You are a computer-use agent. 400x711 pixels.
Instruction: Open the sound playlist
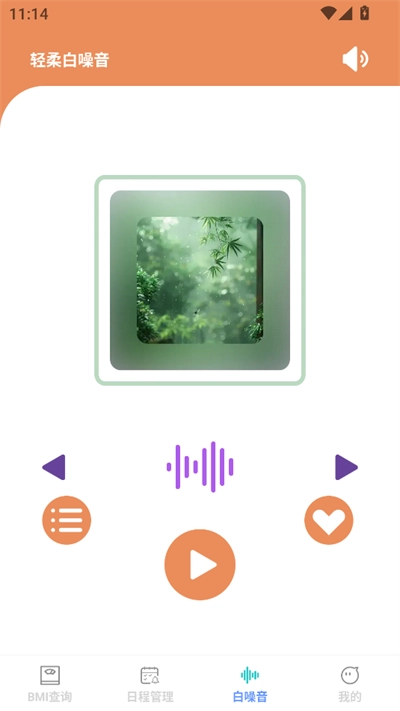pos(67,520)
